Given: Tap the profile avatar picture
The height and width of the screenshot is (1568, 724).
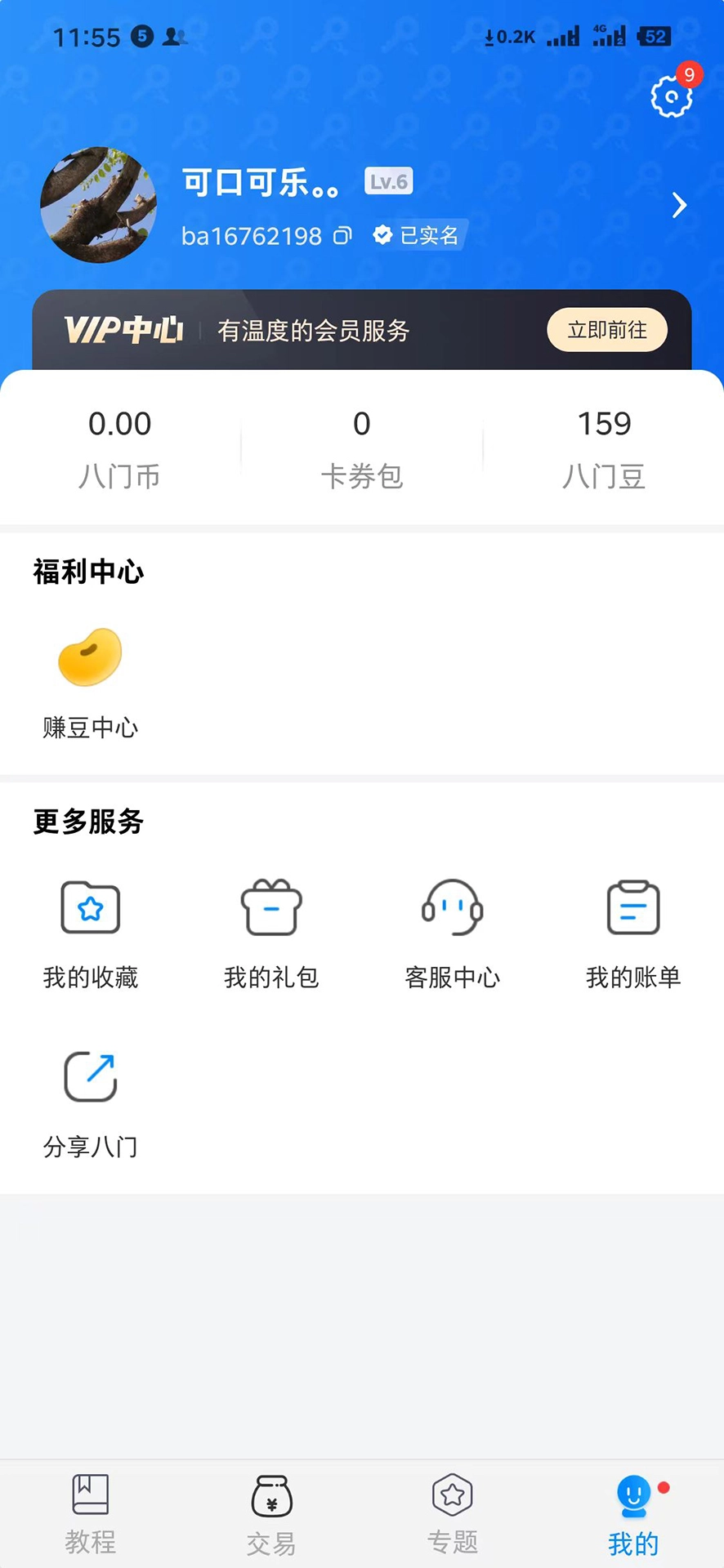Looking at the screenshot, I should [98, 205].
